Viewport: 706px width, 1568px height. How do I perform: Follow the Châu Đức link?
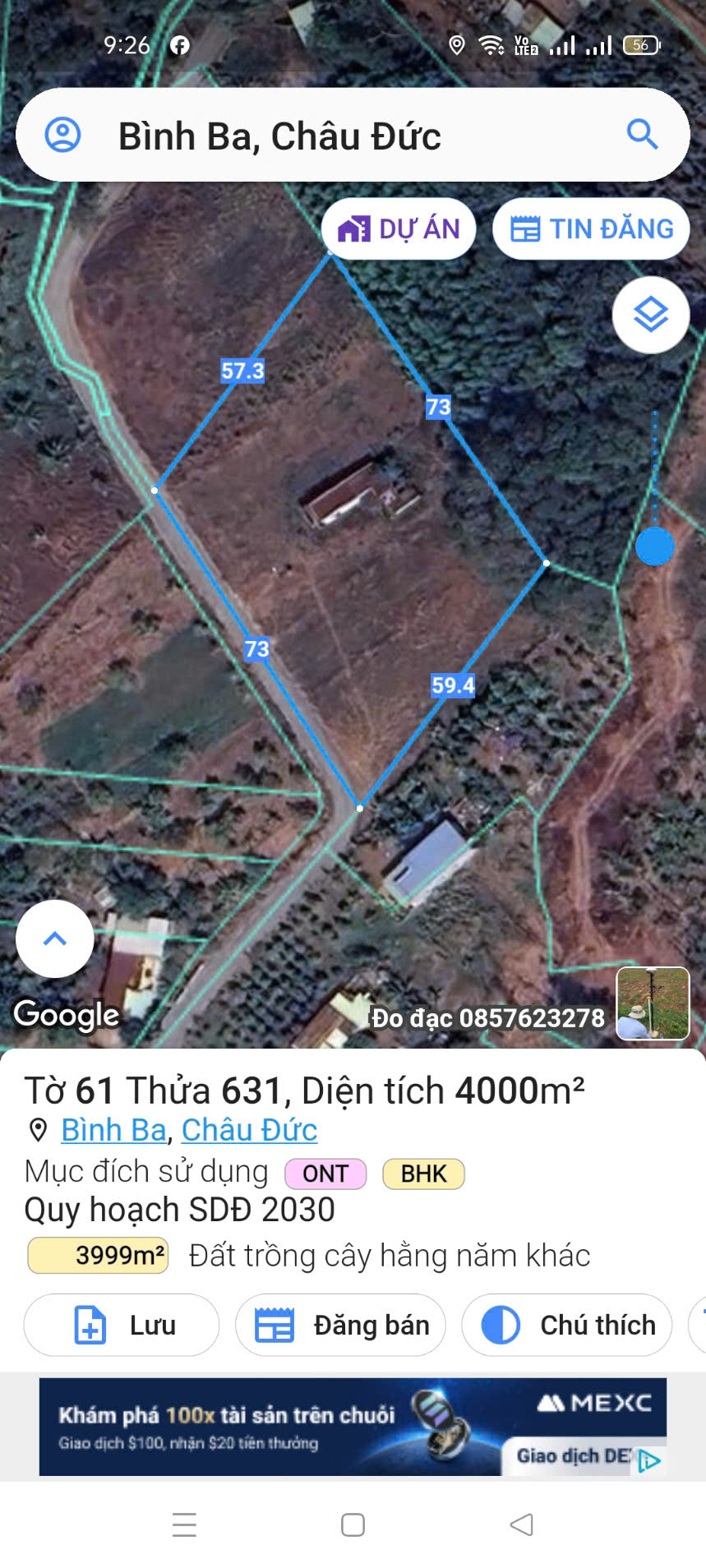249,1130
